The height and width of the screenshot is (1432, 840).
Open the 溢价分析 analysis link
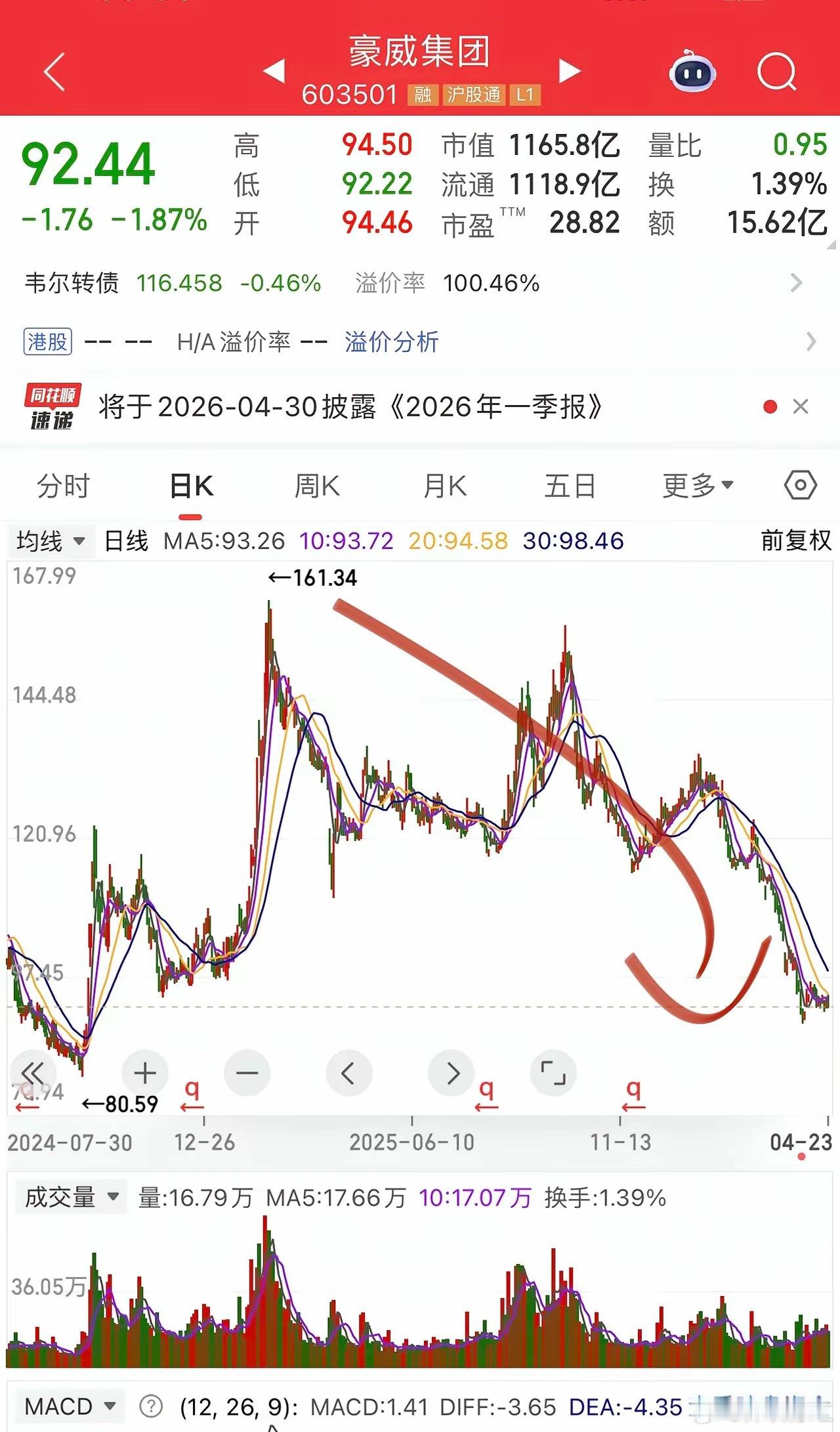pos(390,341)
